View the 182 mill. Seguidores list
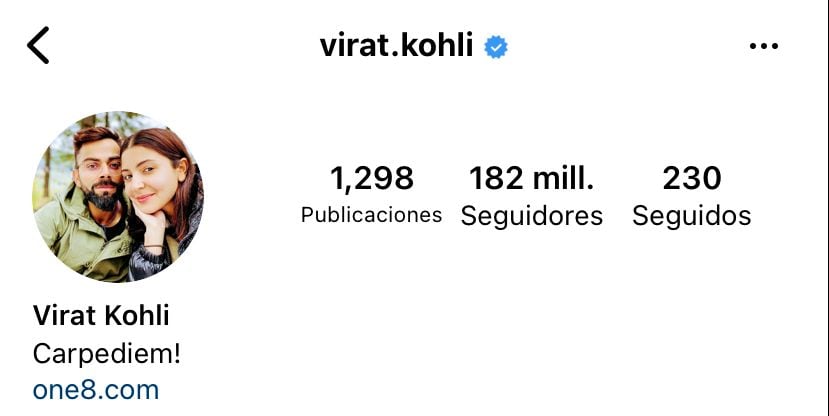 (x=531, y=195)
